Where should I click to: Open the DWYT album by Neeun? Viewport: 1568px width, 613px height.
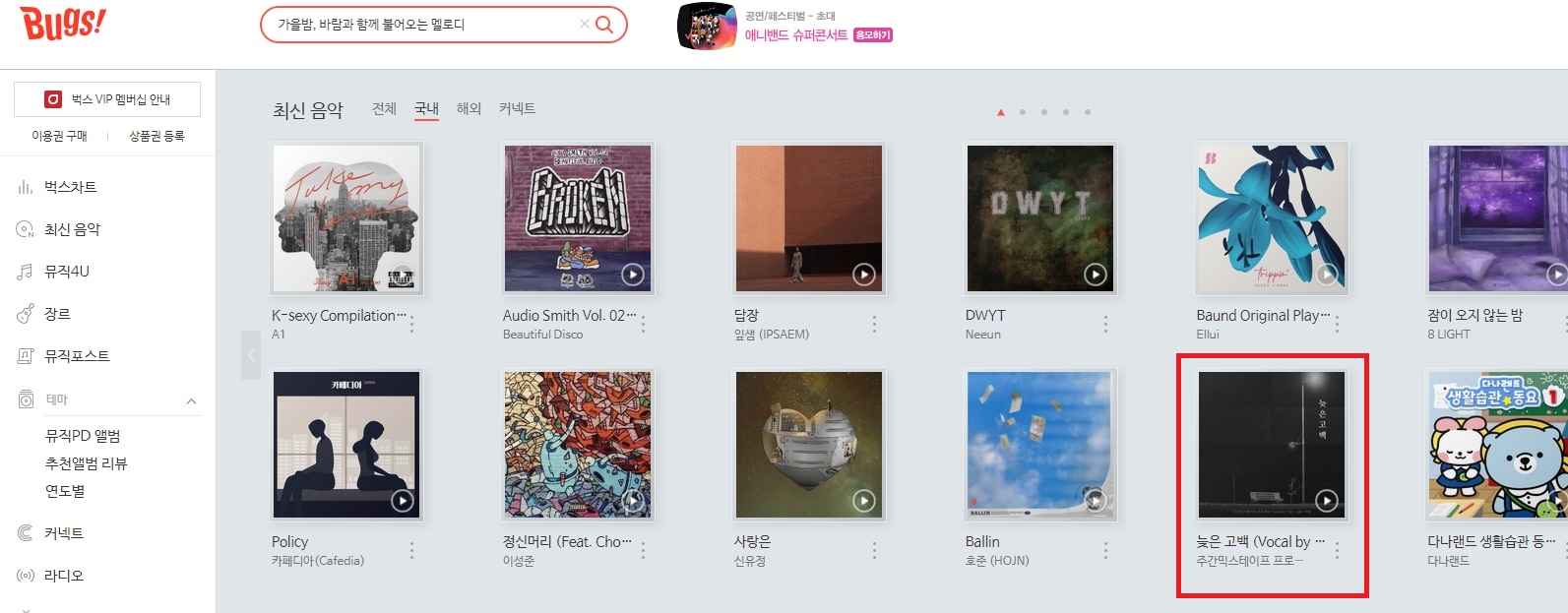pos(1039,218)
